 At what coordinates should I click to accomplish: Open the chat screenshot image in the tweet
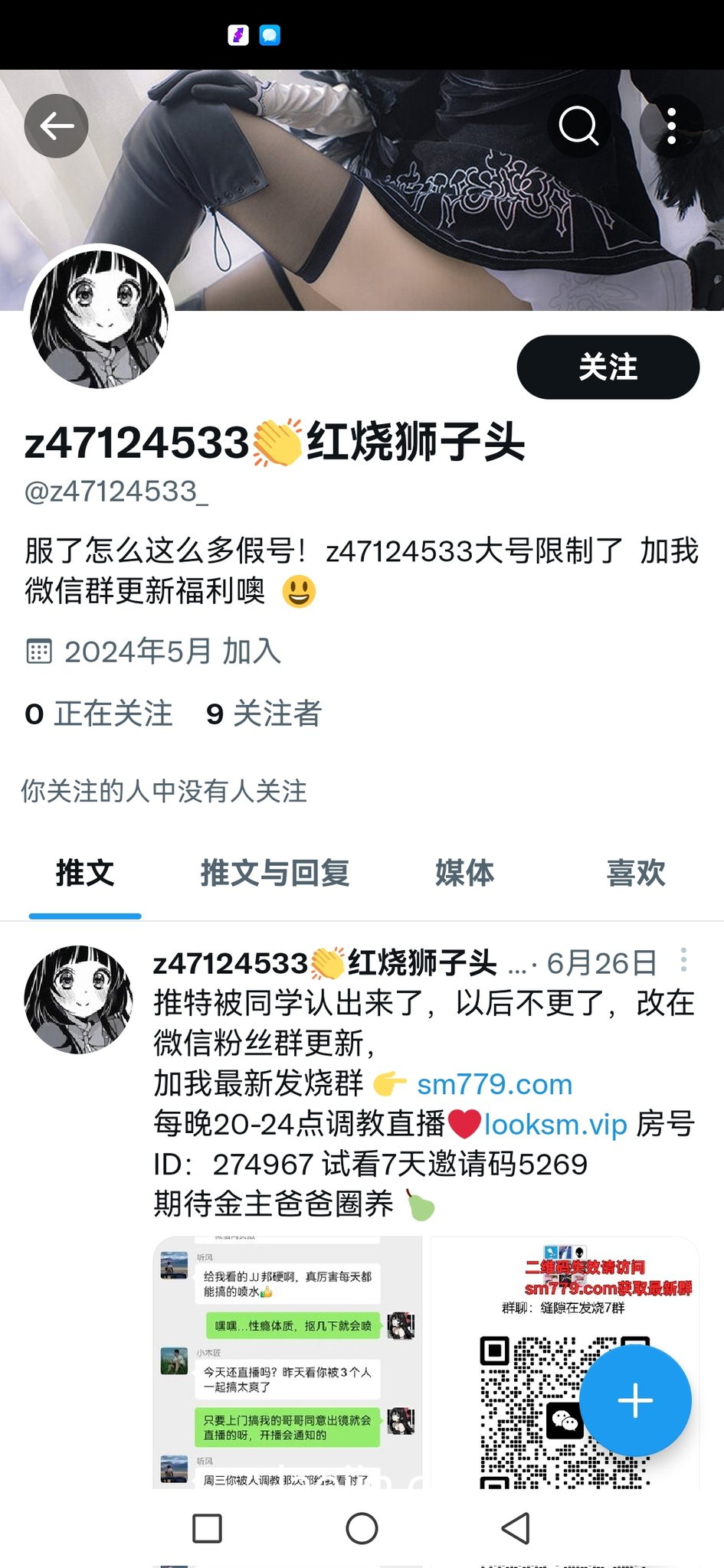[288, 1363]
